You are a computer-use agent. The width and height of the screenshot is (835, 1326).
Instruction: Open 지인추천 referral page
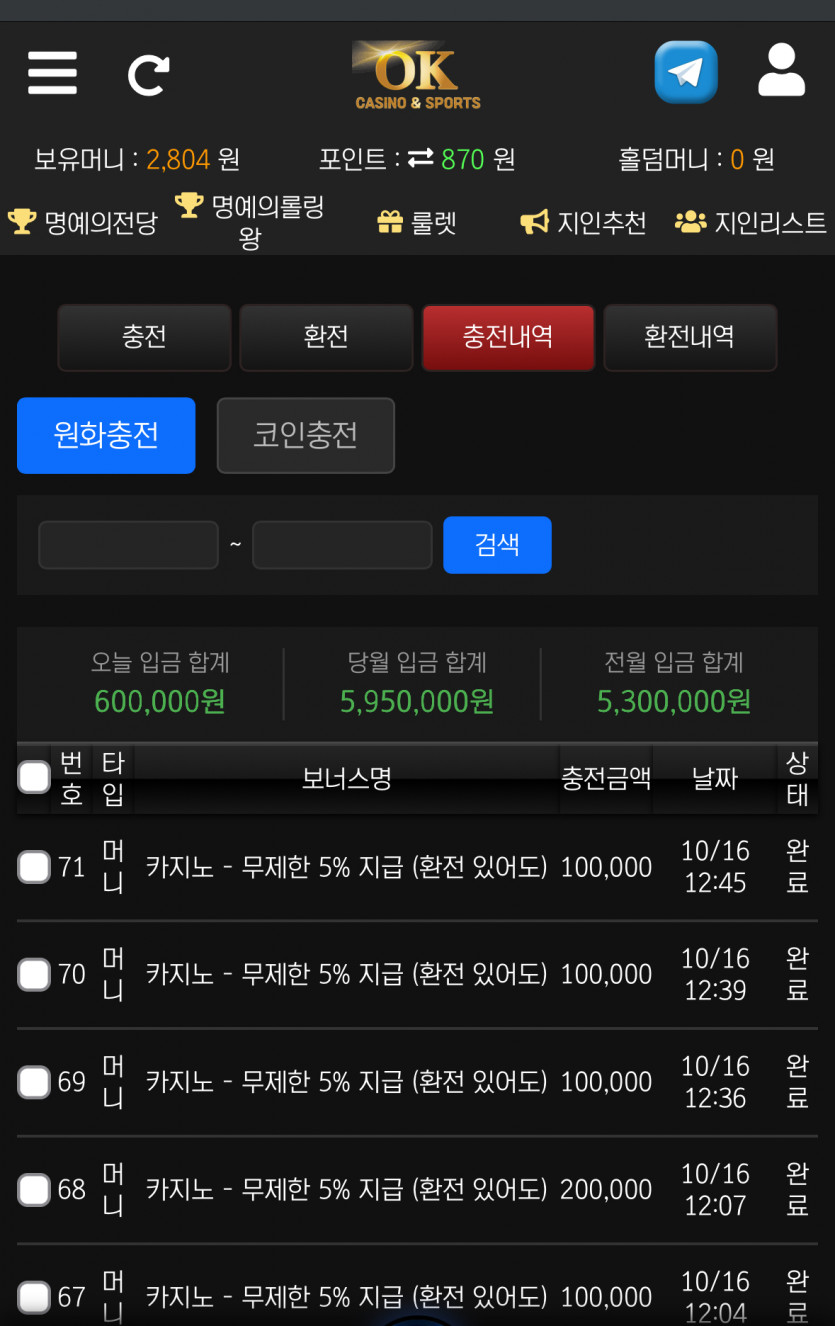point(583,222)
